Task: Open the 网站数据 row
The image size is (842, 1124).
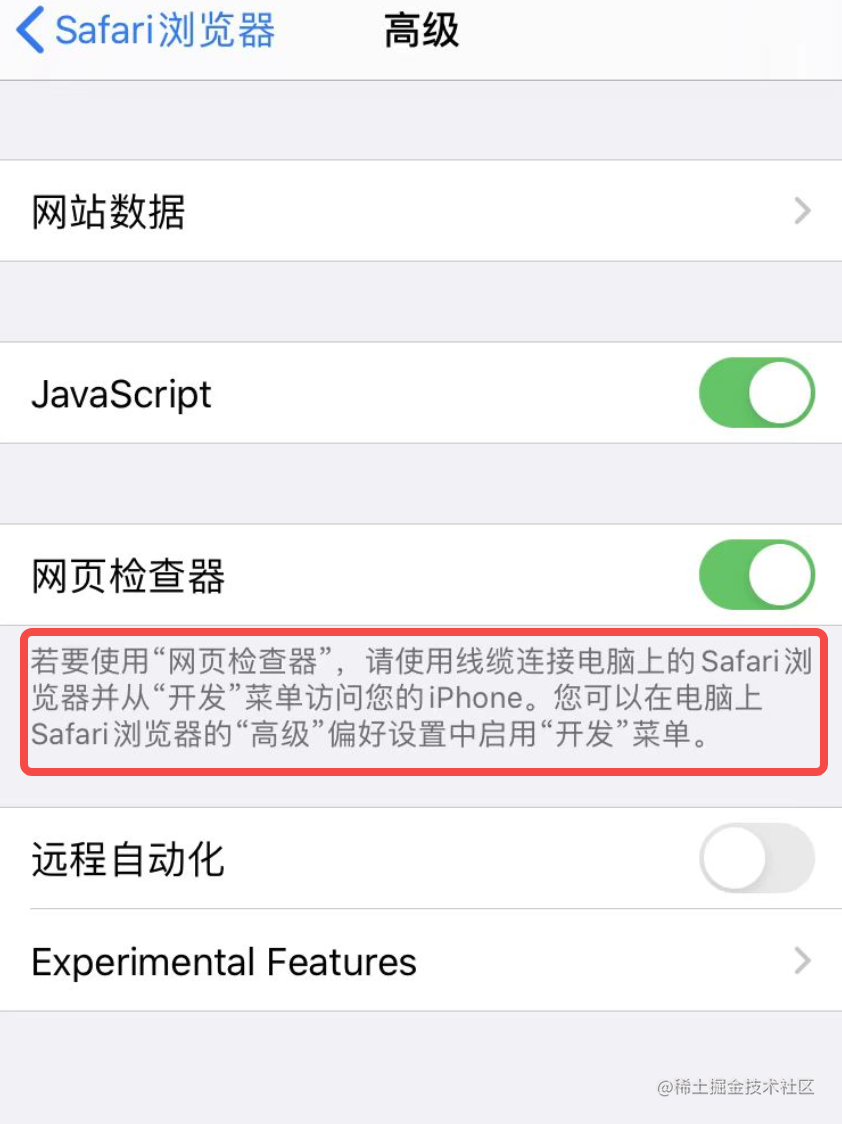Action: click(x=420, y=212)
